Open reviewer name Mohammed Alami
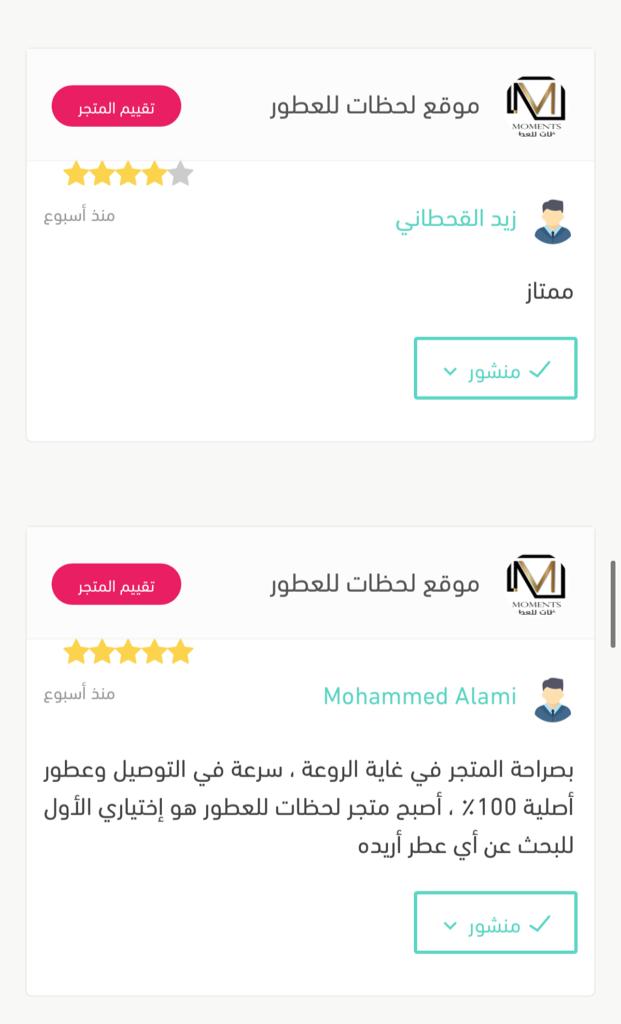The width and height of the screenshot is (621, 1024). 420,696
